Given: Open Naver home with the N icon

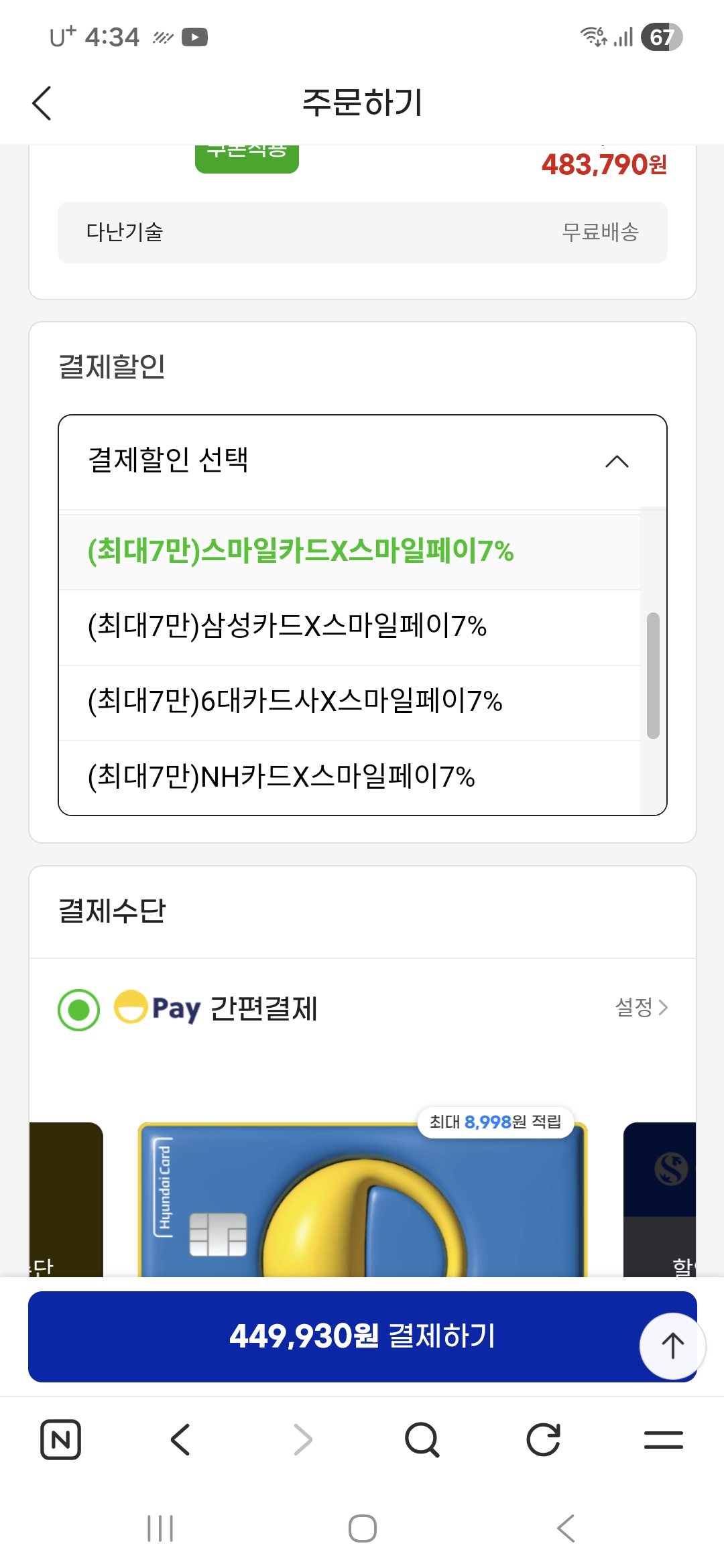Looking at the screenshot, I should (60, 1438).
